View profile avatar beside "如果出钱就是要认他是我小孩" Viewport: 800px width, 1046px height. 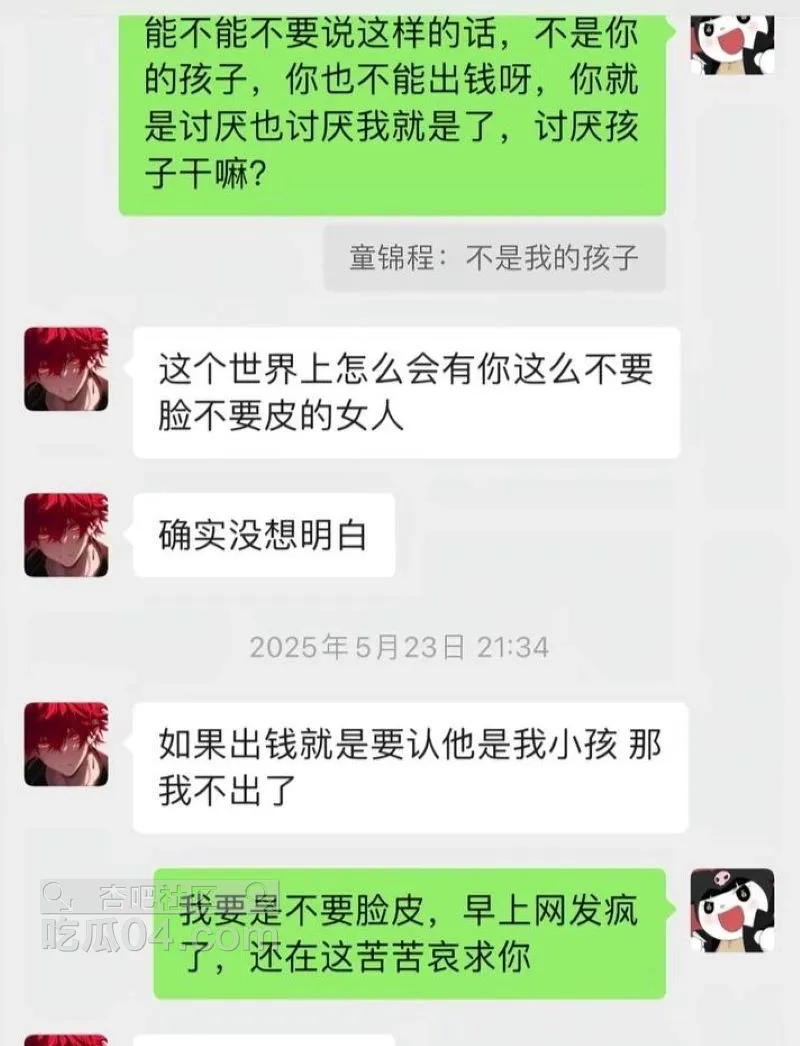(x=66, y=744)
